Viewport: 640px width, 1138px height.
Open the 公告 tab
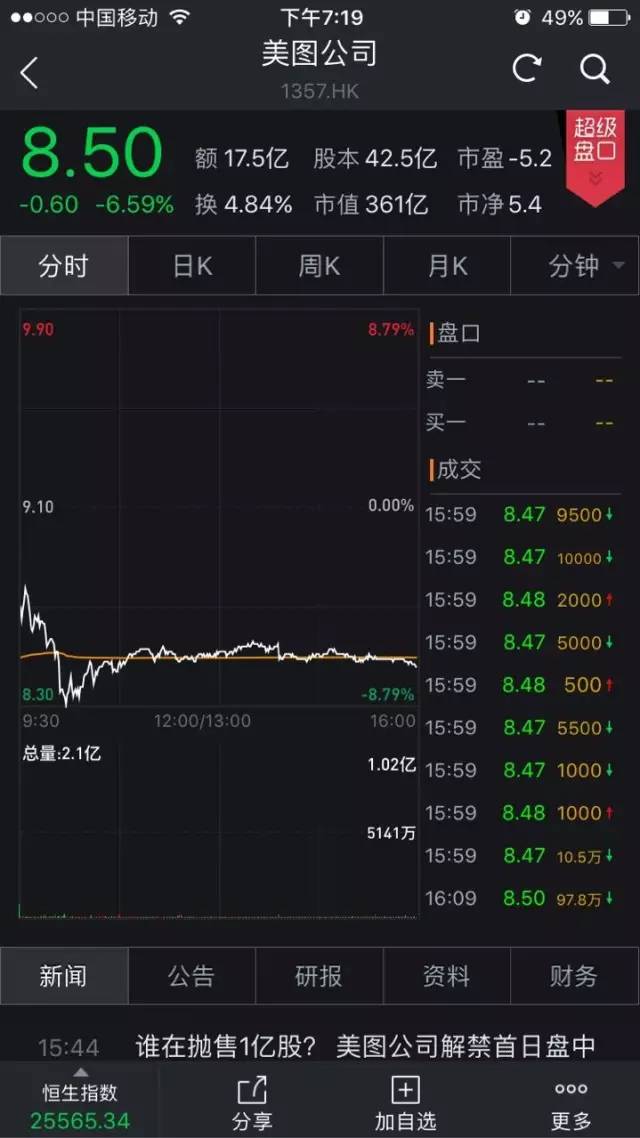pos(192,976)
